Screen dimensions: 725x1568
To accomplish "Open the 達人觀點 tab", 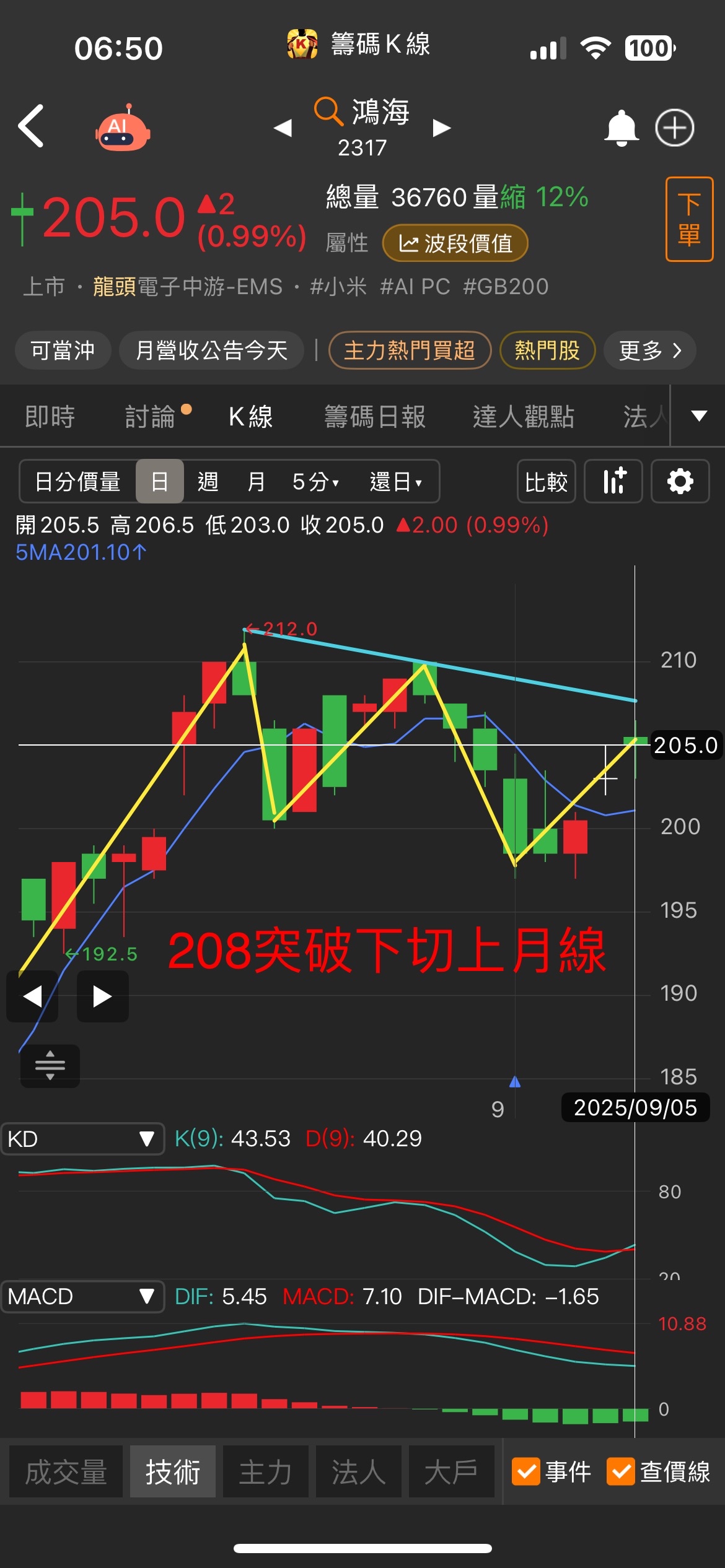I will click(x=524, y=416).
